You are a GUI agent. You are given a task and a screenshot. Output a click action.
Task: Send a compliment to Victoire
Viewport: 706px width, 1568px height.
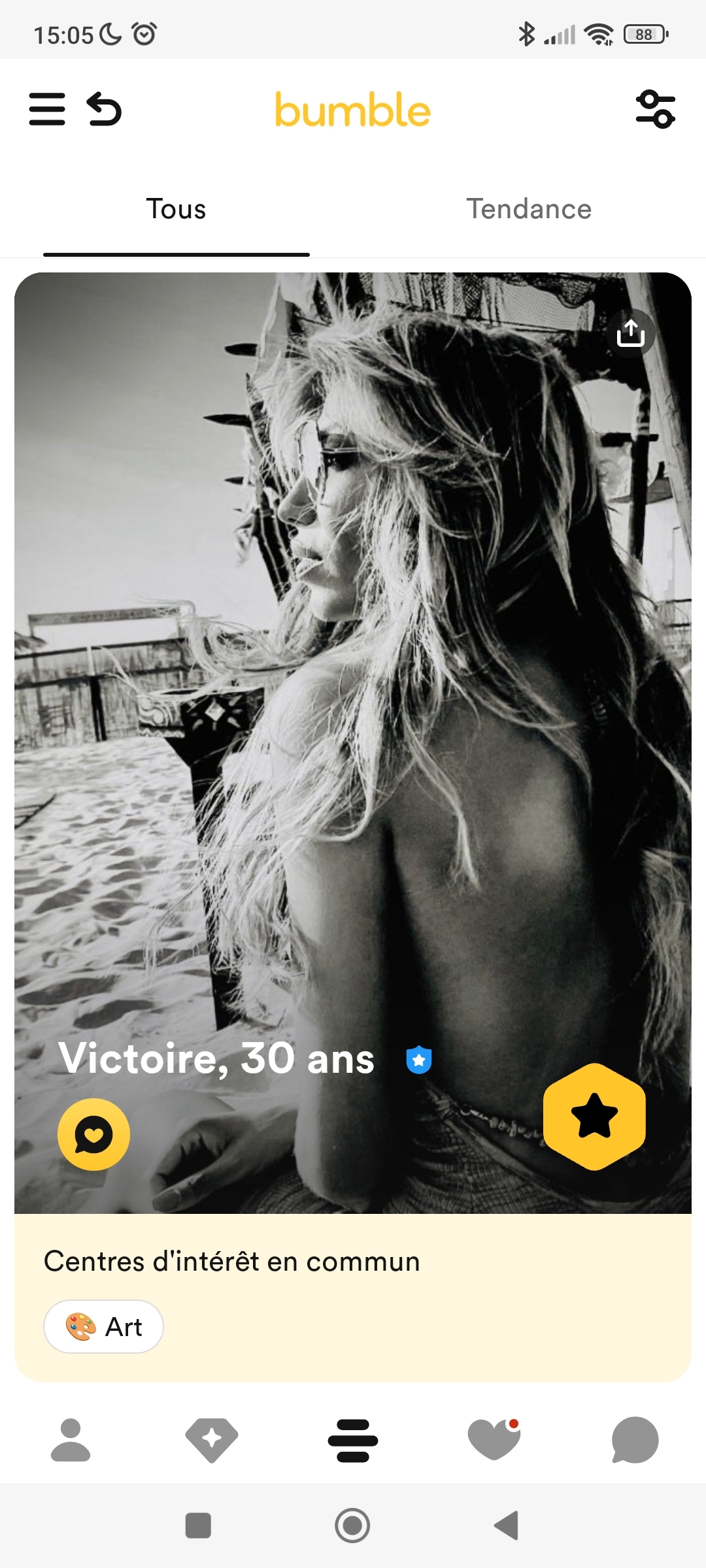pyautogui.click(x=93, y=1135)
